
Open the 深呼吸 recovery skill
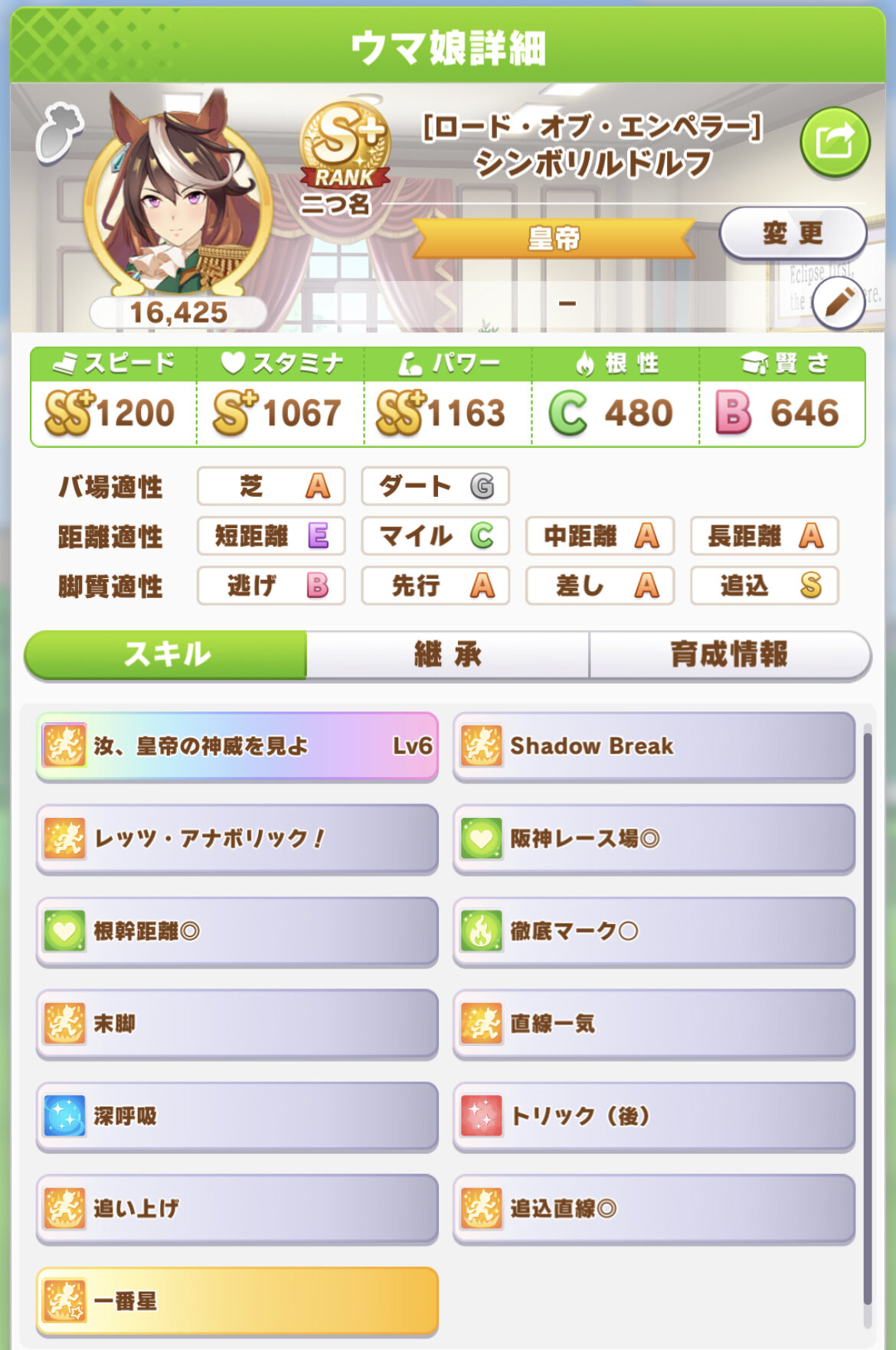click(x=237, y=1116)
